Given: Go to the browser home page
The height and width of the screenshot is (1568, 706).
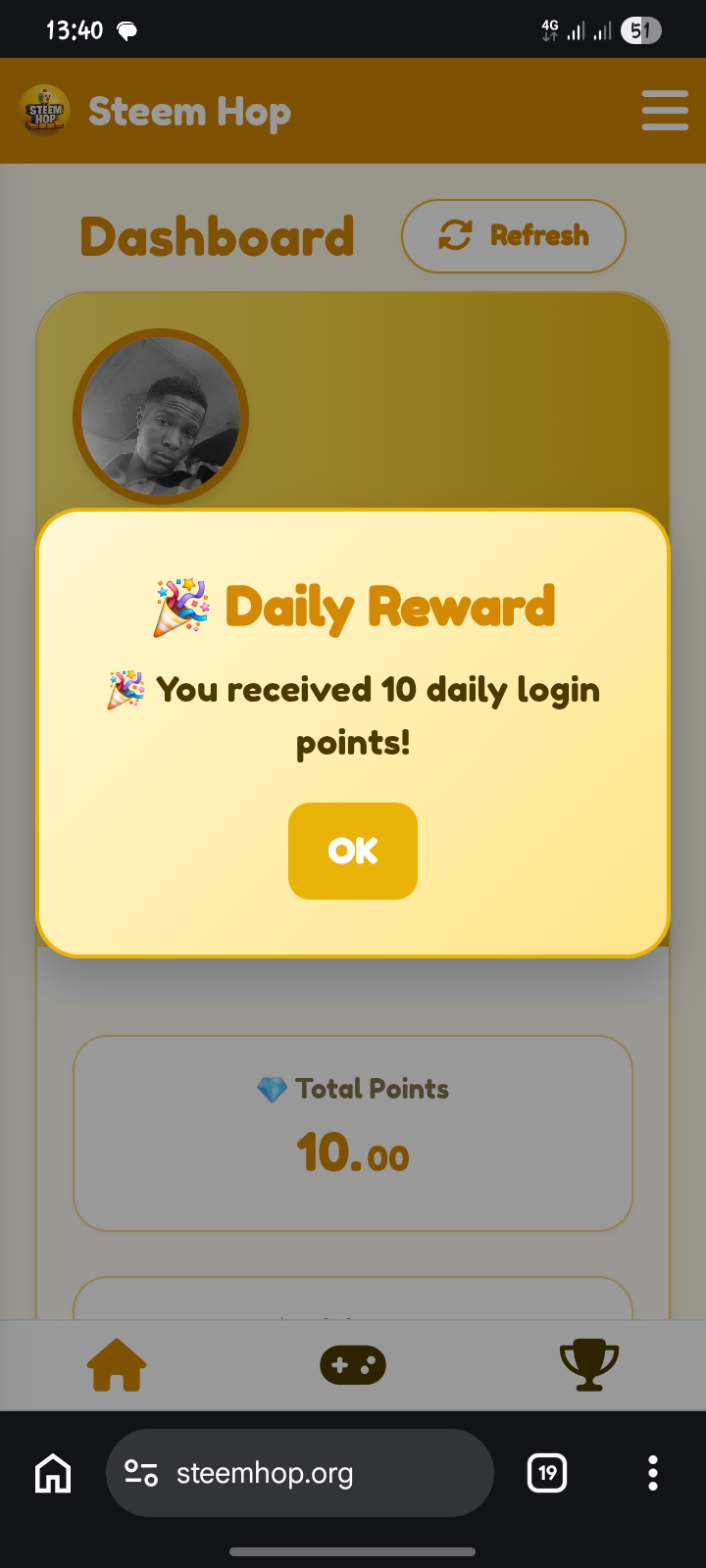Looking at the screenshot, I should (x=53, y=1473).
